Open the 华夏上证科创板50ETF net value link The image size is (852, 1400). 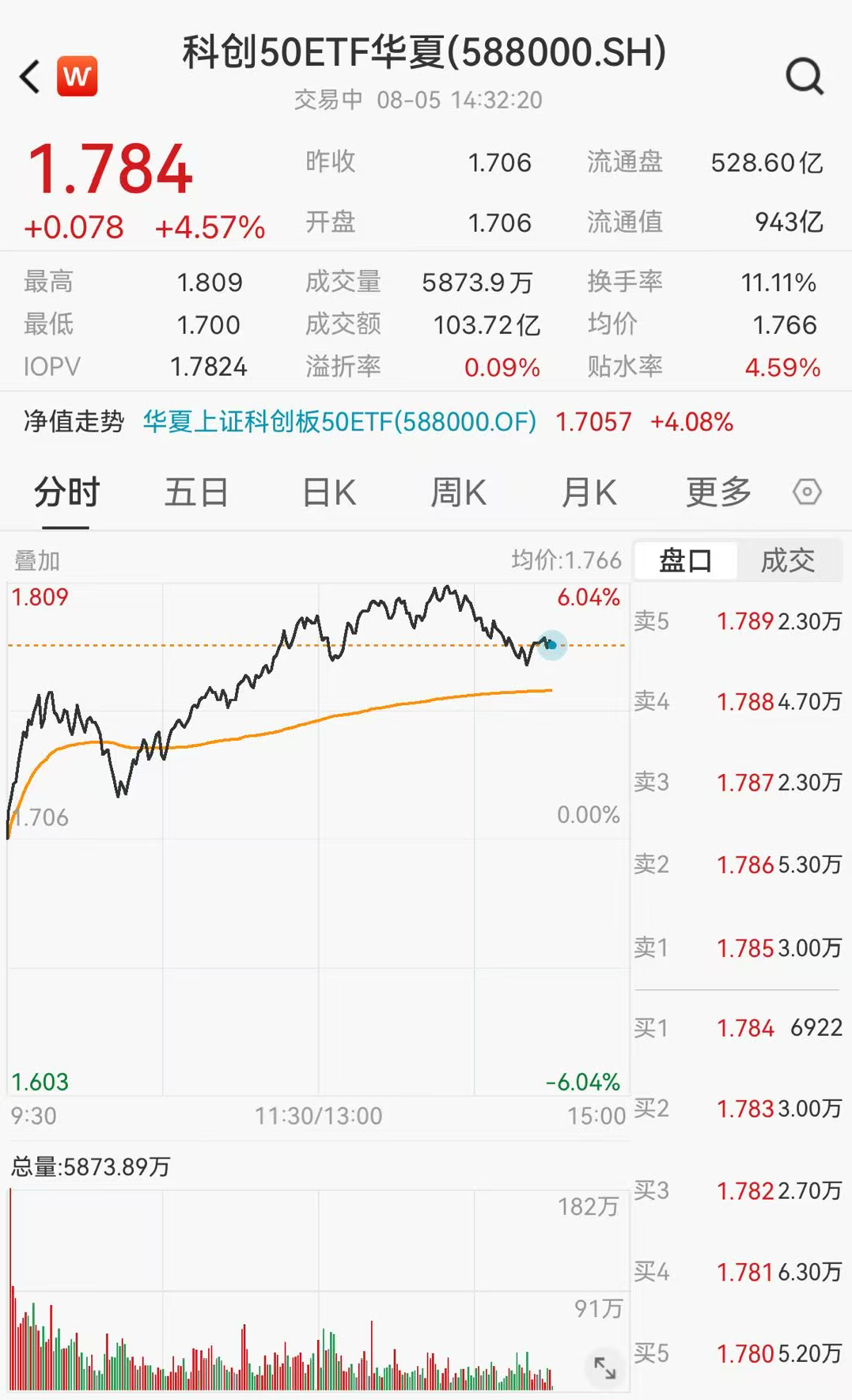pos(339,422)
